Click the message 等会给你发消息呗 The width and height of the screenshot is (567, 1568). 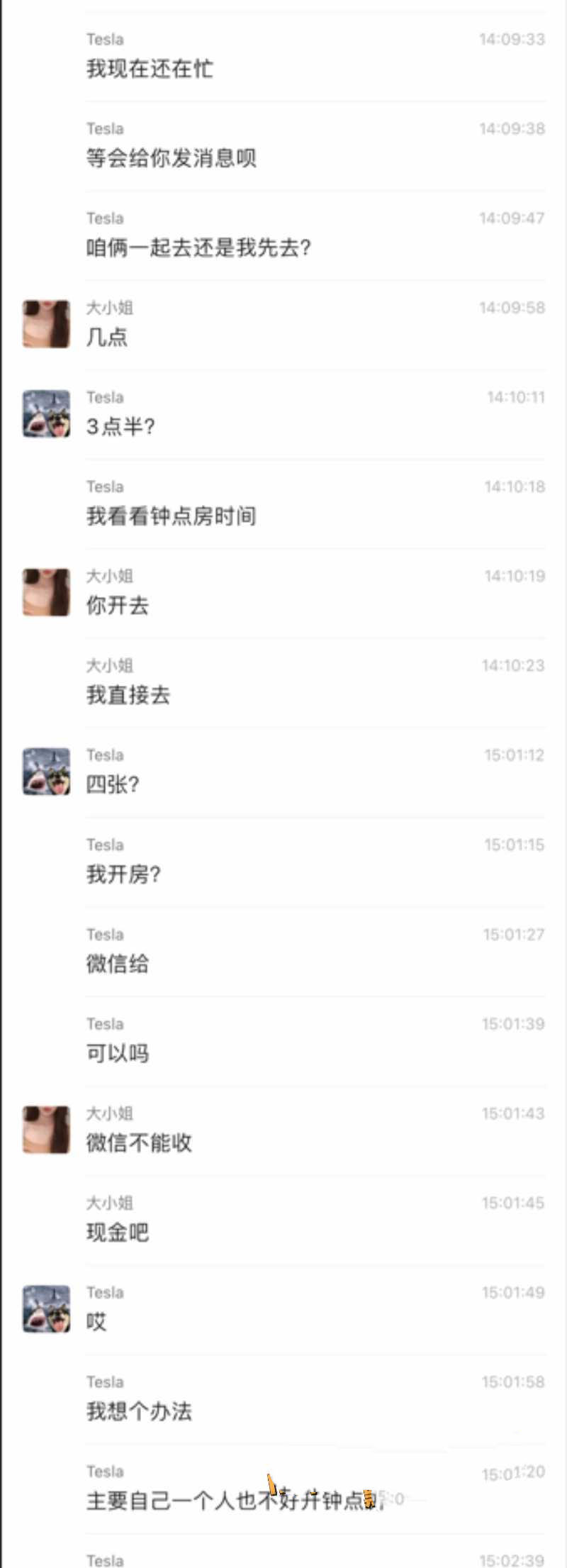pyautogui.click(x=172, y=159)
